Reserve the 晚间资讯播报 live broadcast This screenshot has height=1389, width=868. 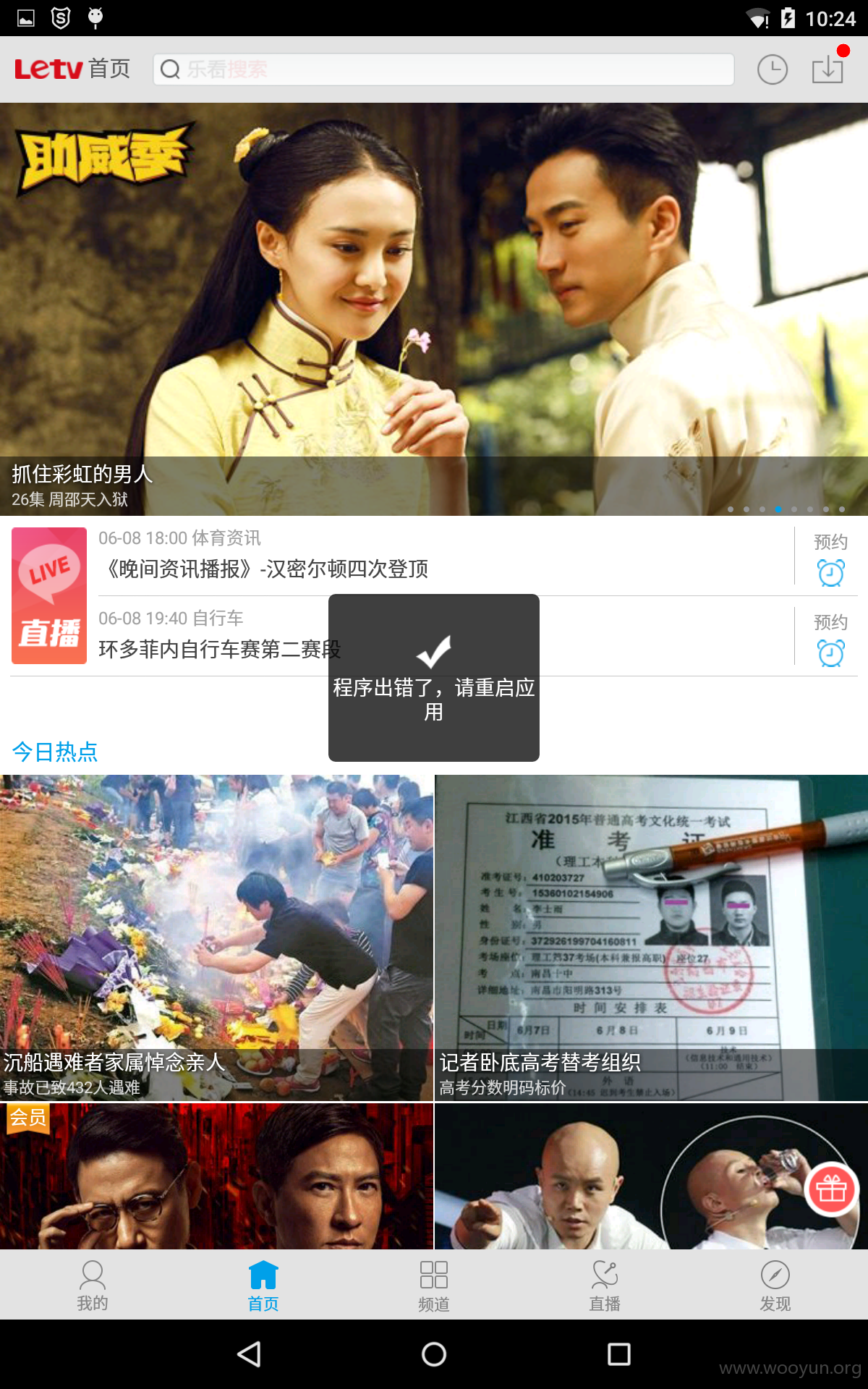830,558
